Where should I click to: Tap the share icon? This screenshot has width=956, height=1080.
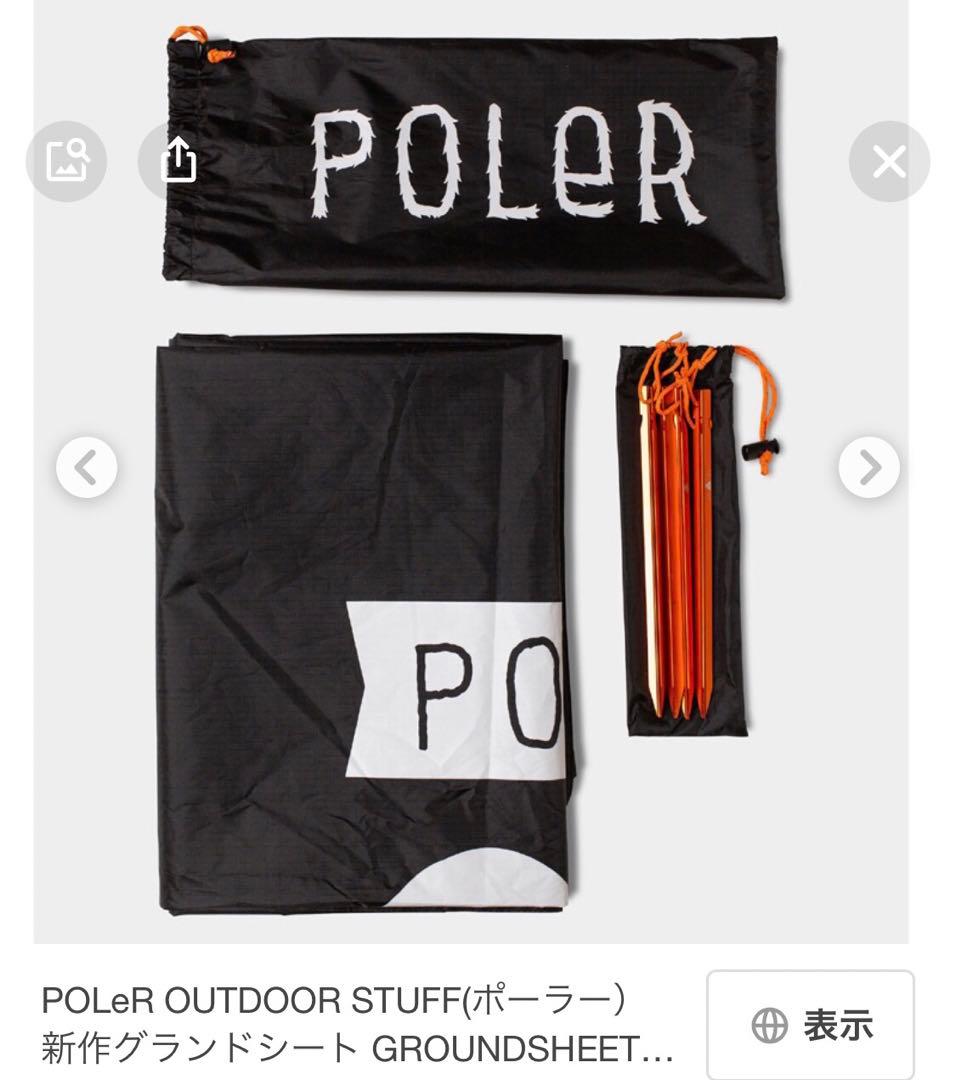[x=180, y=160]
